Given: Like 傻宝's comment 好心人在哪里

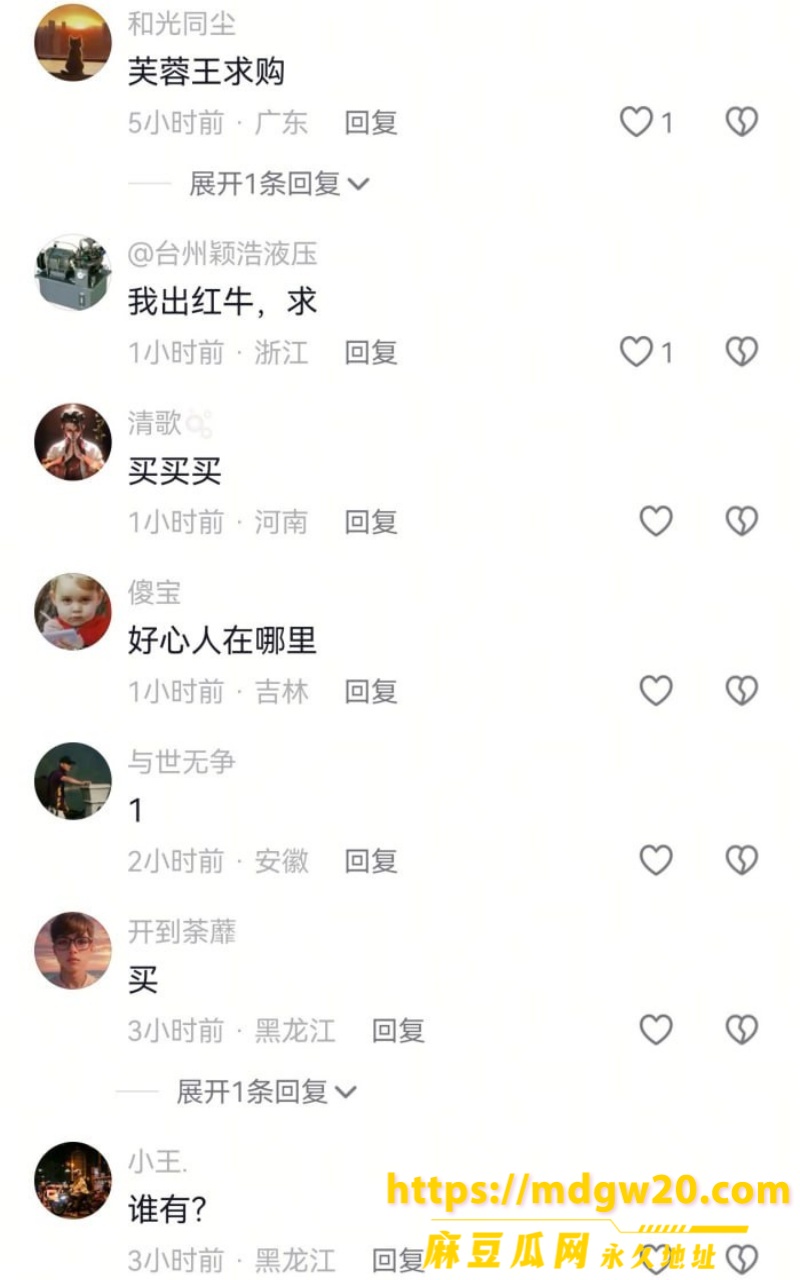Looking at the screenshot, I should pyautogui.click(x=656, y=690).
